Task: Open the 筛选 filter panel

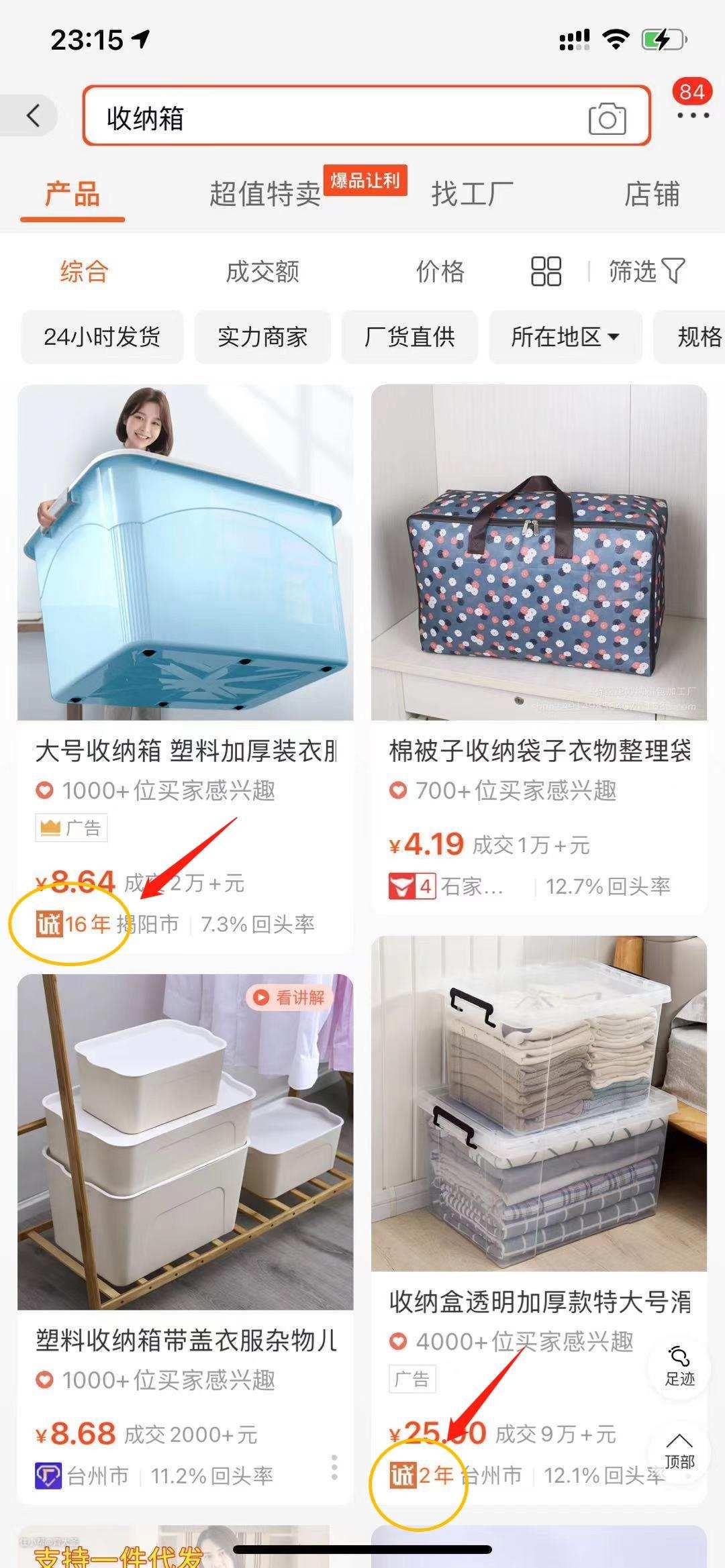Action: [x=646, y=272]
